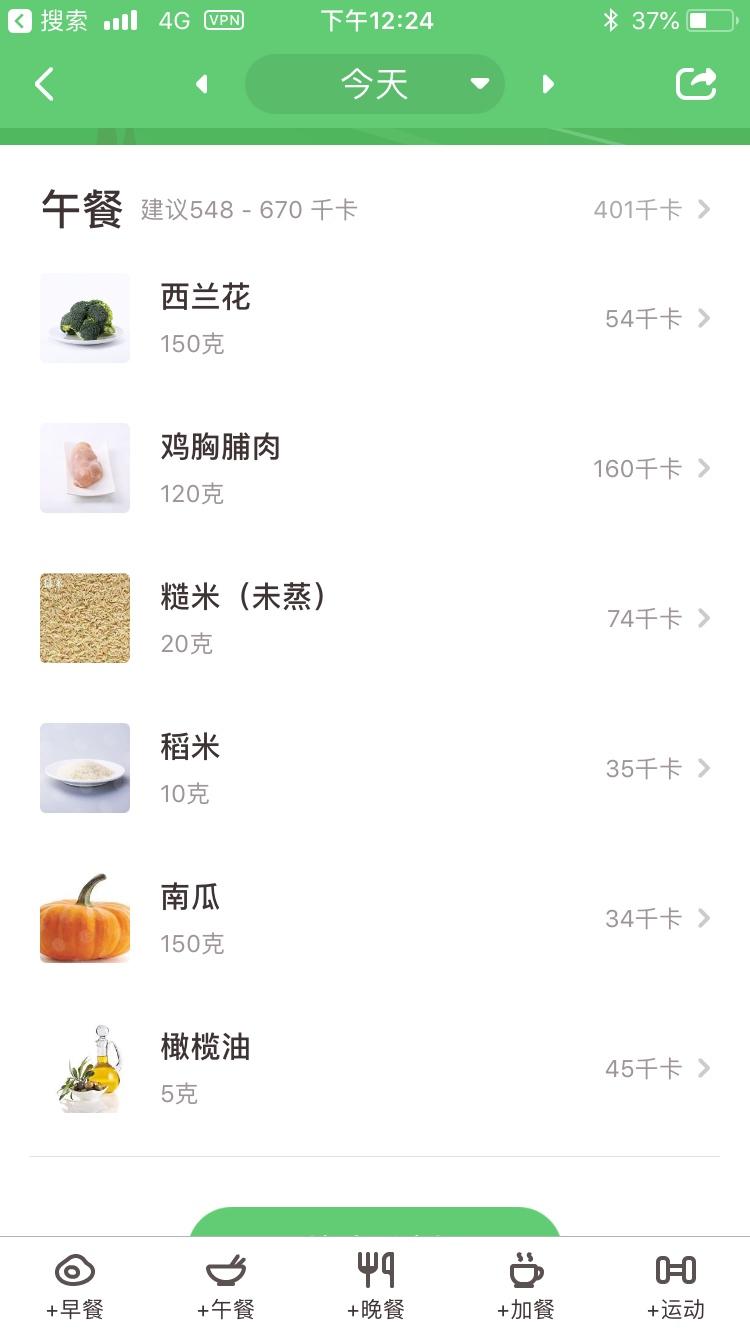Open the 南瓜 food entry
750x1334 pixels.
point(375,919)
